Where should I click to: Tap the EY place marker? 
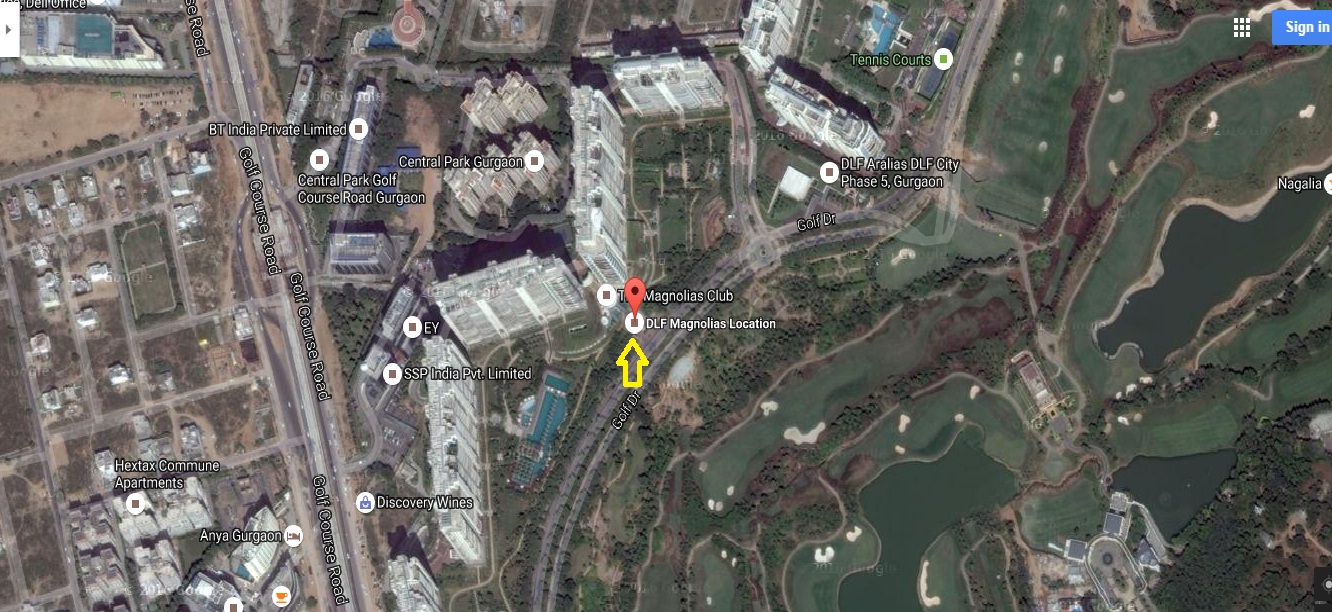412,326
